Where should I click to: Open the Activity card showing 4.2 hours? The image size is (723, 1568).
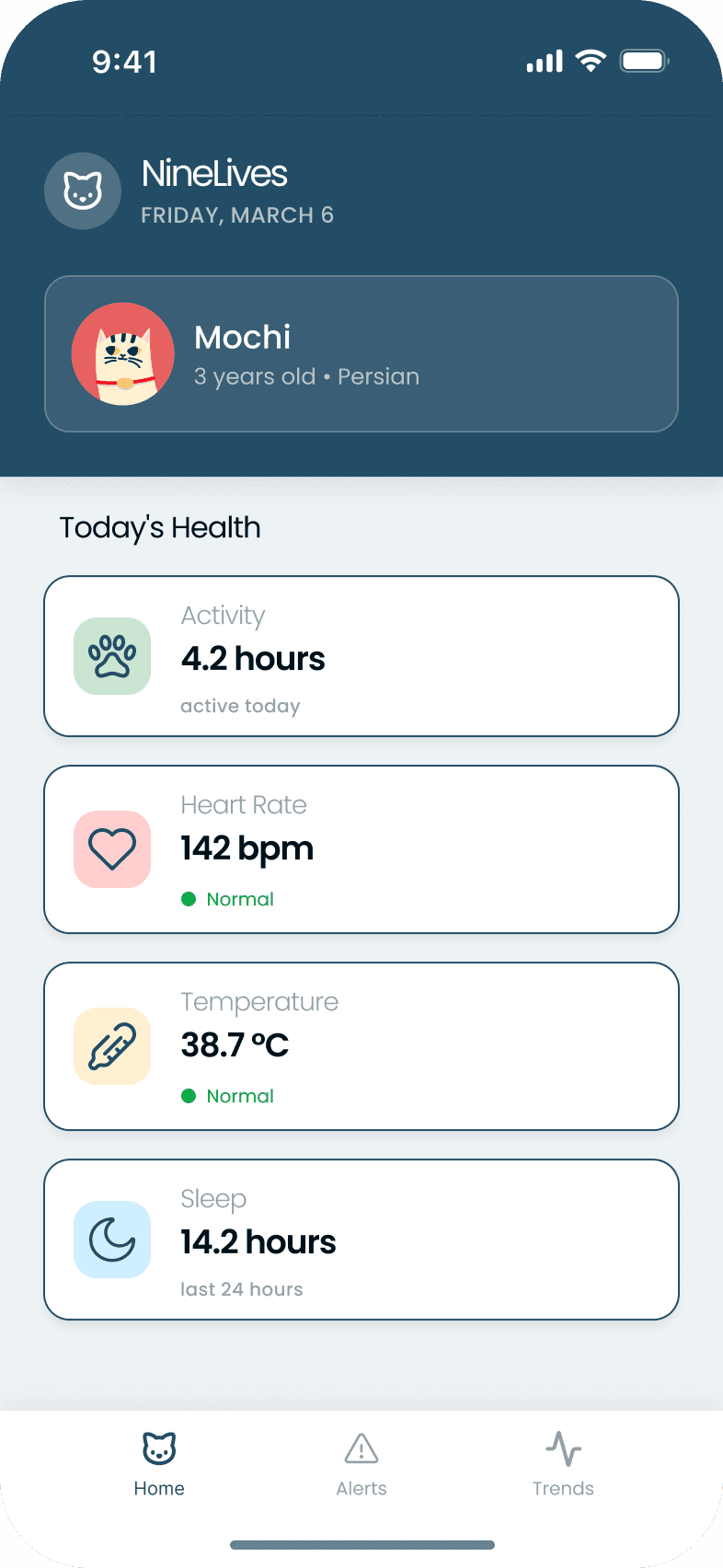tap(361, 656)
